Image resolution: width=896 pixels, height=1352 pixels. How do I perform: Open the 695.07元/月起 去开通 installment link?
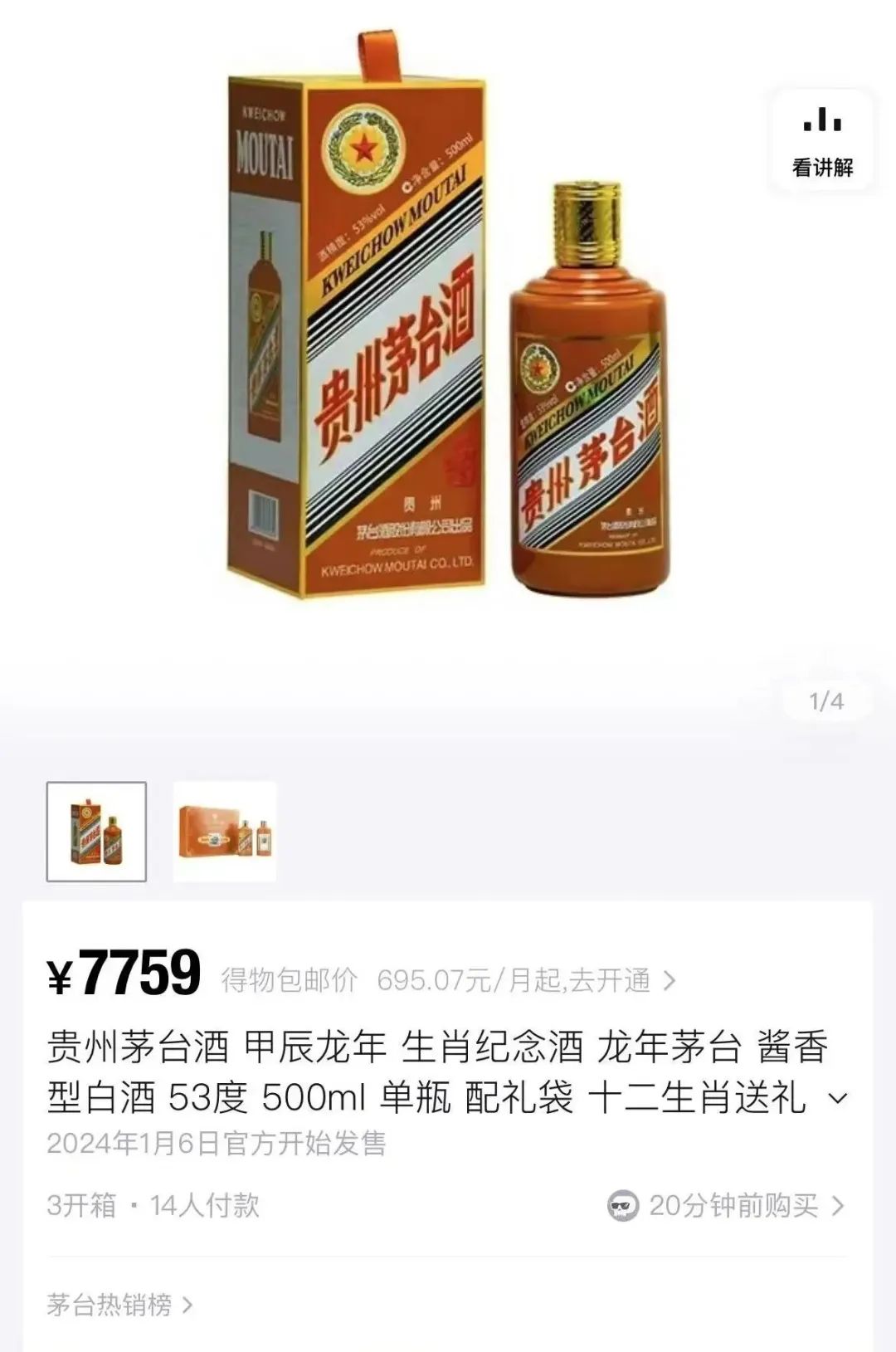tap(526, 980)
